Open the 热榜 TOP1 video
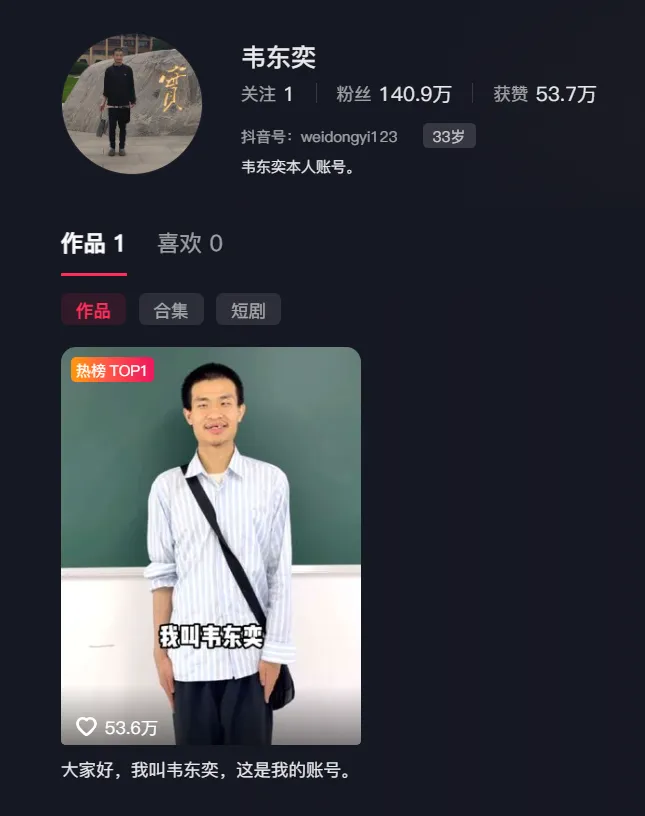Viewport: 645px width, 816px height. [x=211, y=545]
